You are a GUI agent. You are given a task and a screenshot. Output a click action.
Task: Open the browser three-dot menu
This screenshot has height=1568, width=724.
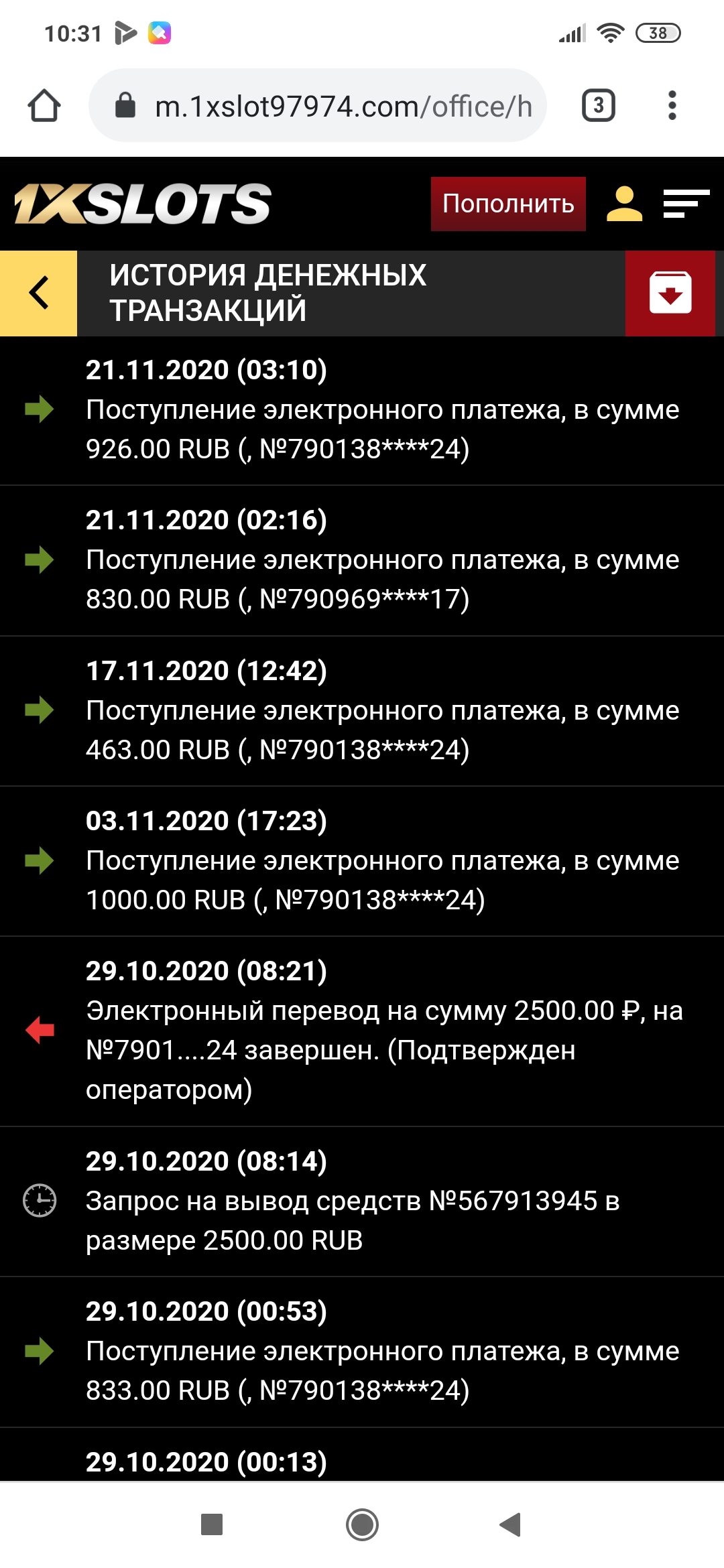coord(672,105)
